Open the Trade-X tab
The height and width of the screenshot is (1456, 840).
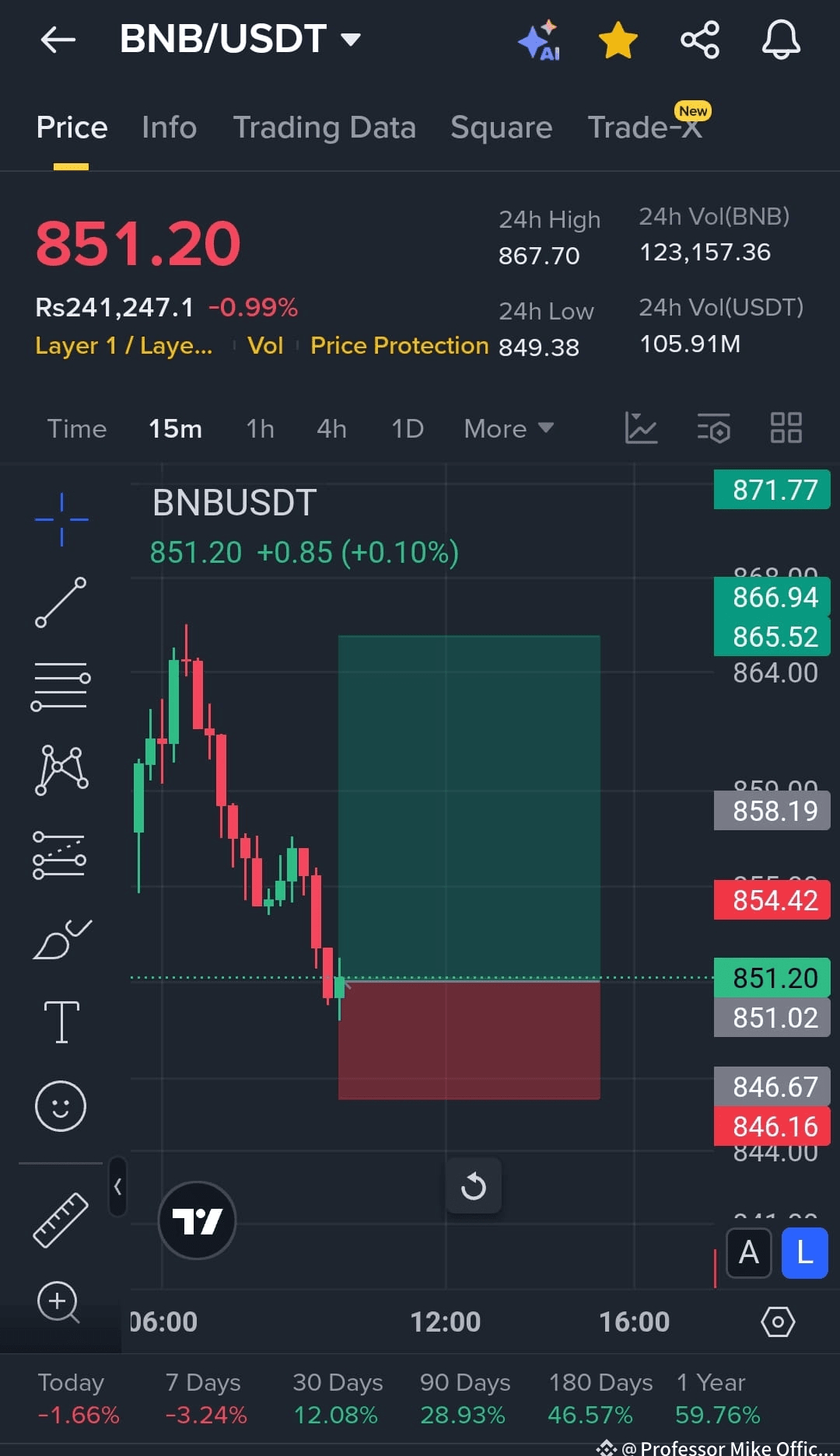pyautogui.click(x=646, y=127)
